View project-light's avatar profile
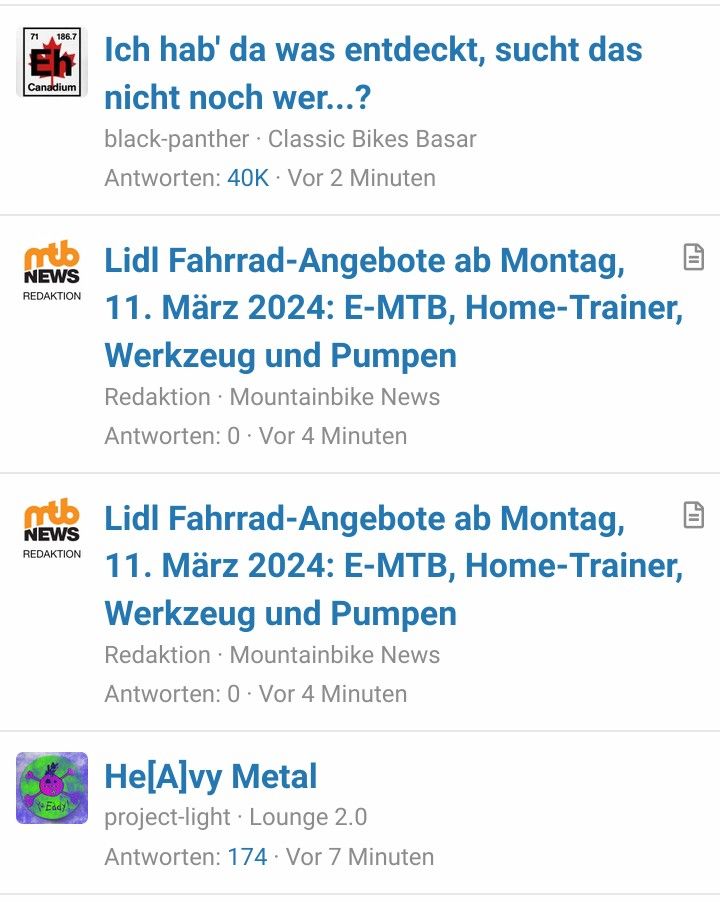The width and height of the screenshot is (720, 902). (52, 788)
